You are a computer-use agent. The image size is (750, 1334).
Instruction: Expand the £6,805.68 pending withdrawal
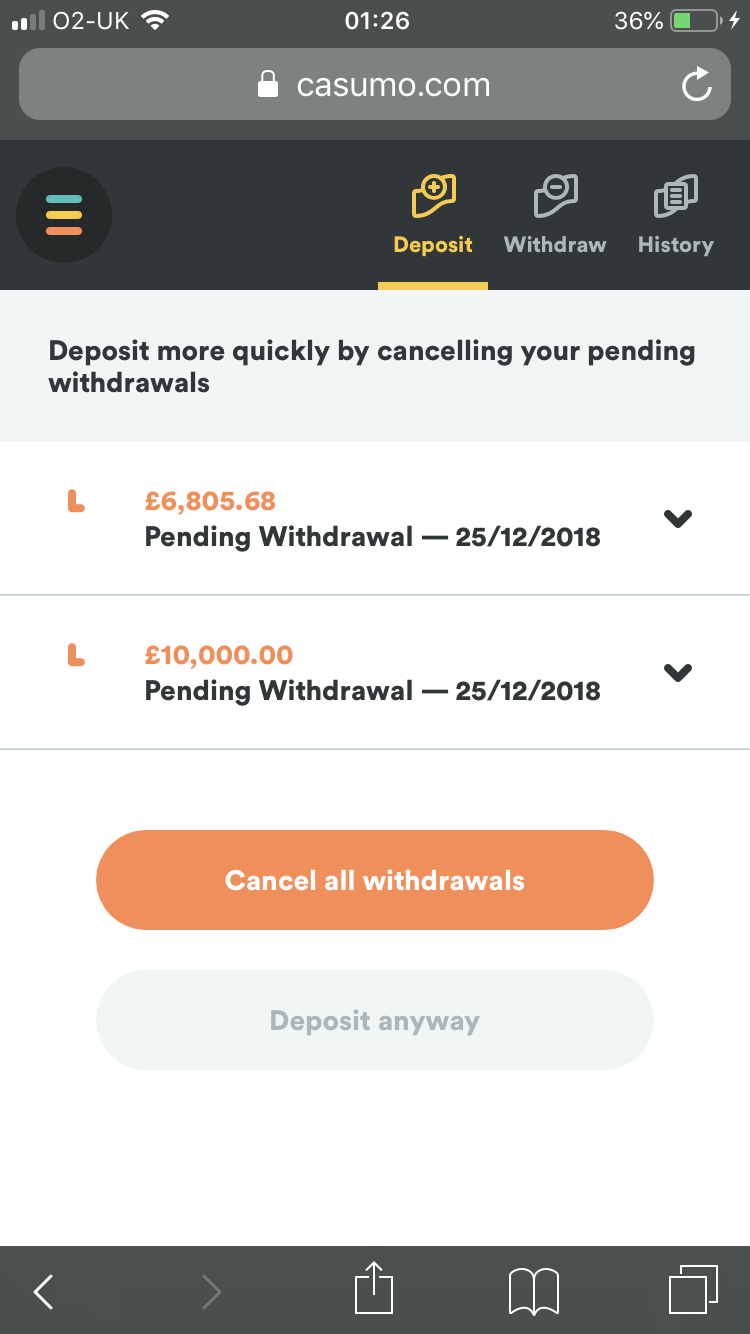(x=375, y=518)
